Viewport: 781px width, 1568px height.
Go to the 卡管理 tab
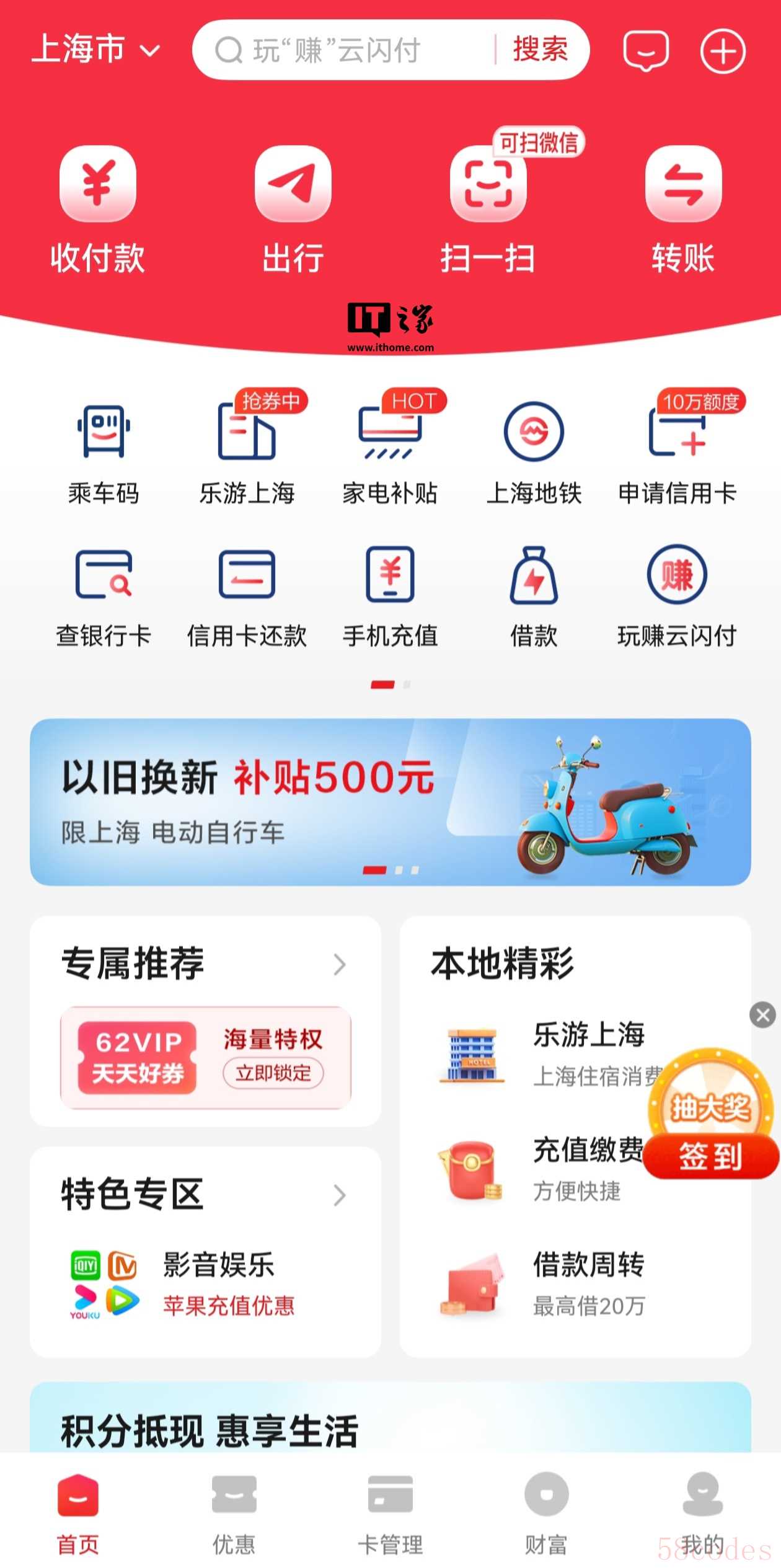(390, 1513)
